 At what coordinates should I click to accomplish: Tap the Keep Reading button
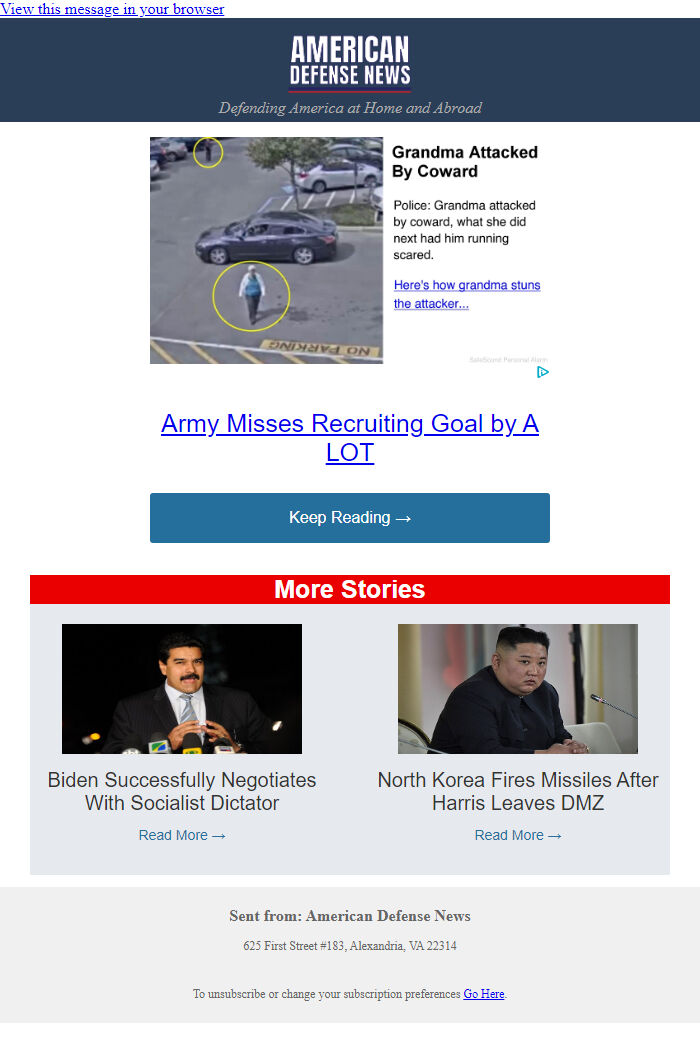click(350, 518)
